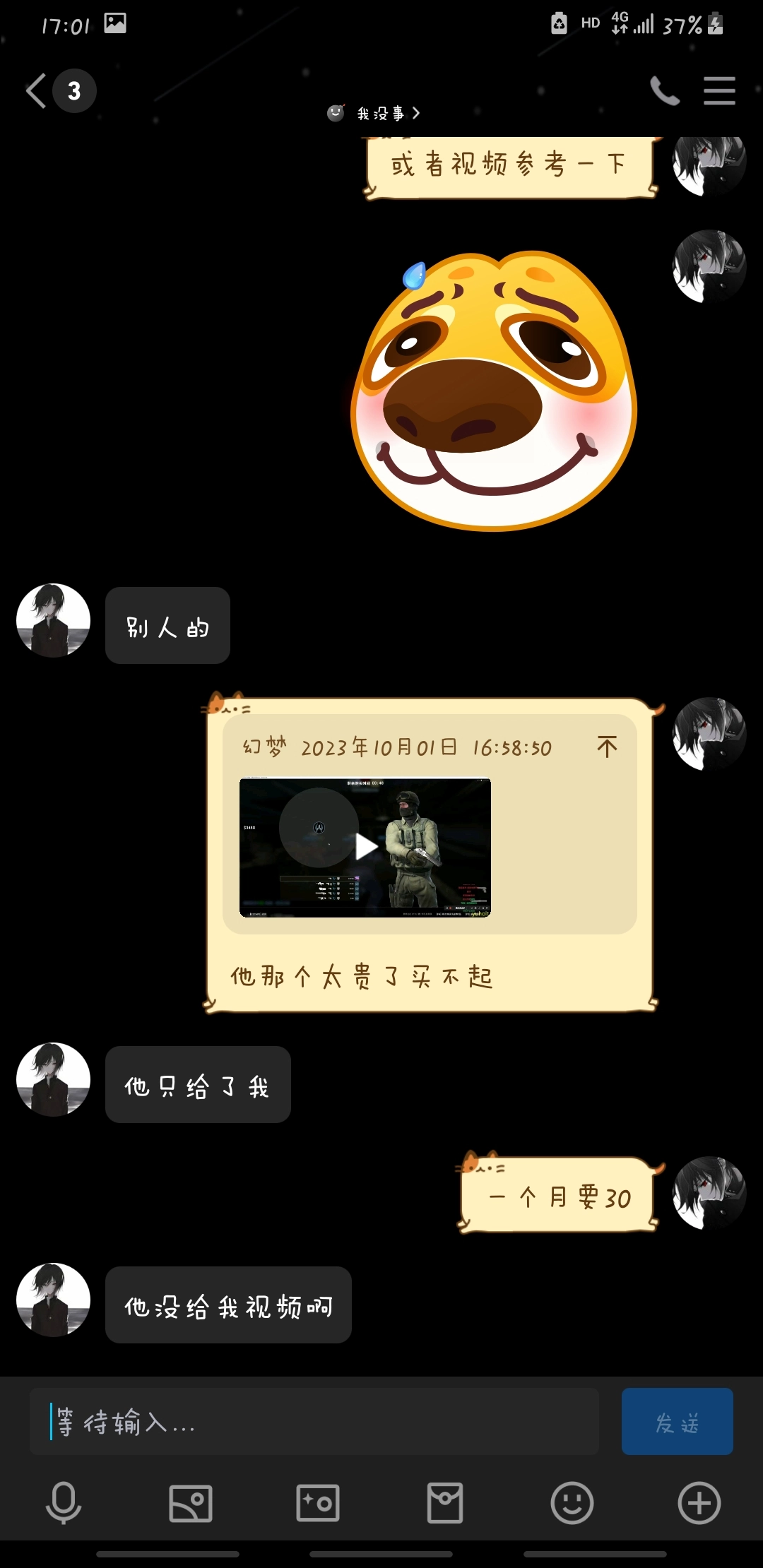Open the emoji panel
The height and width of the screenshot is (1568, 763).
(x=572, y=1503)
